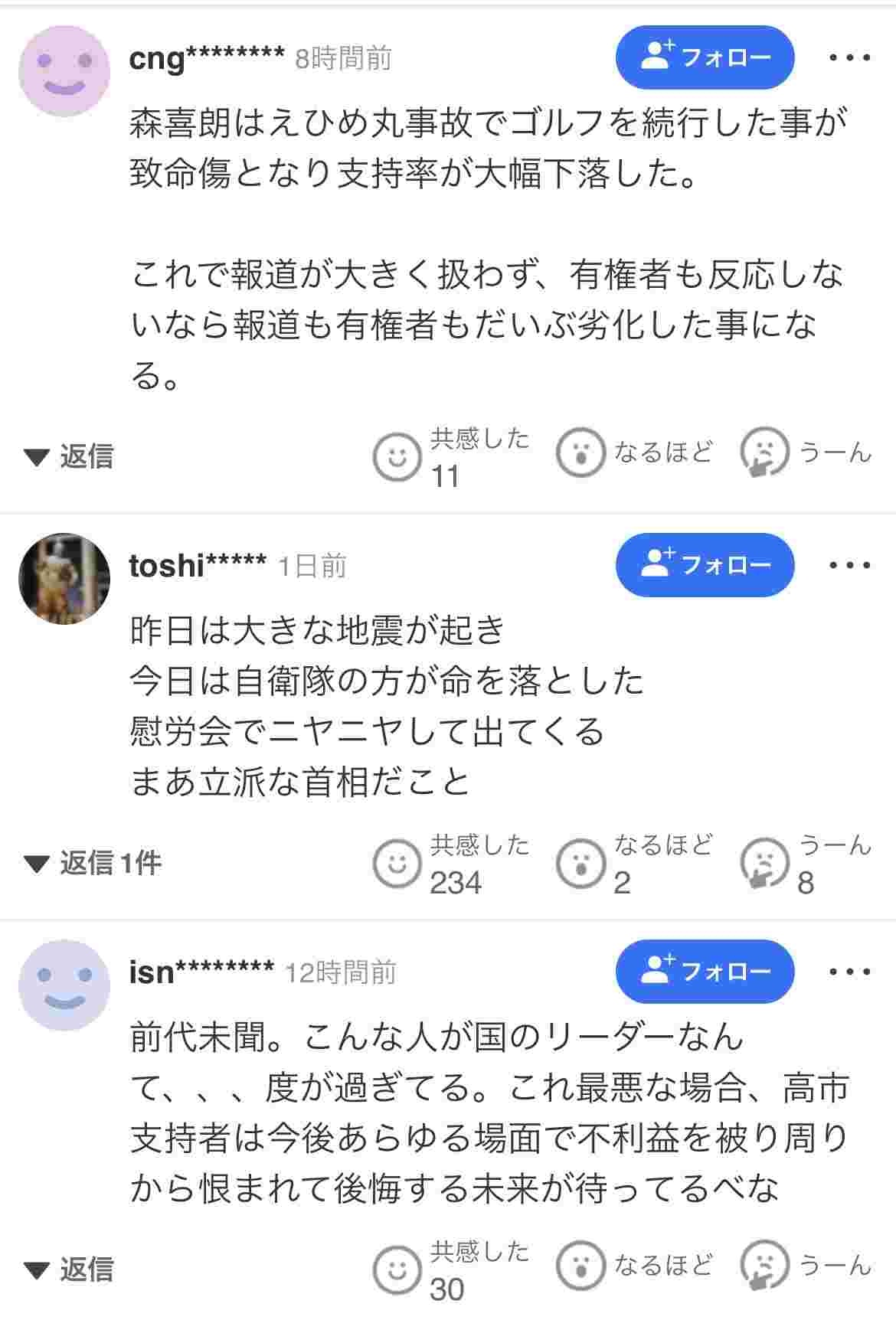The height and width of the screenshot is (1320, 896).
Task: React なるほど to cng*********'s comment
Action: [580, 453]
